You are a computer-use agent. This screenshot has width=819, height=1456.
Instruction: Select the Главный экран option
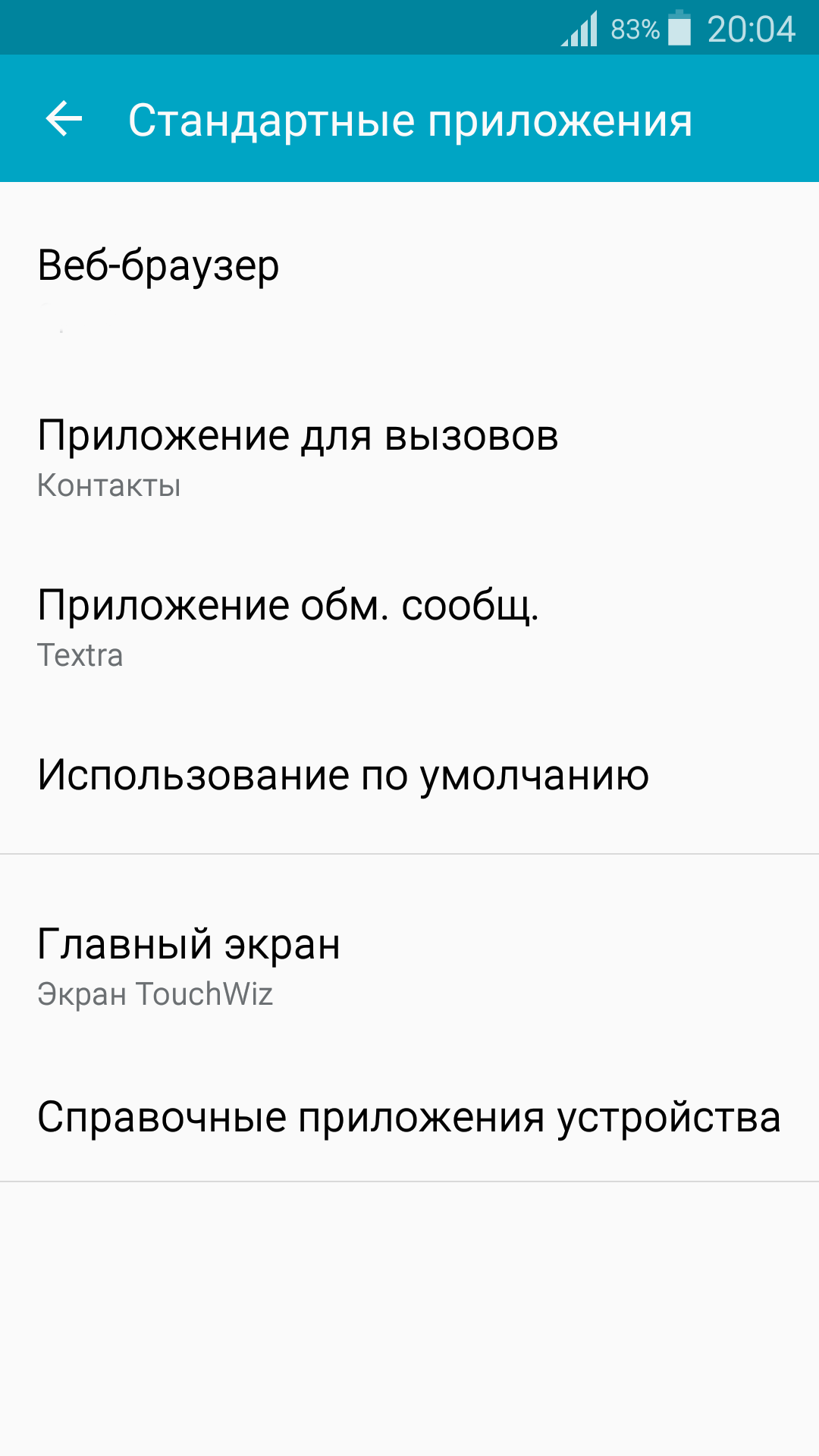(x=409, y=966)
